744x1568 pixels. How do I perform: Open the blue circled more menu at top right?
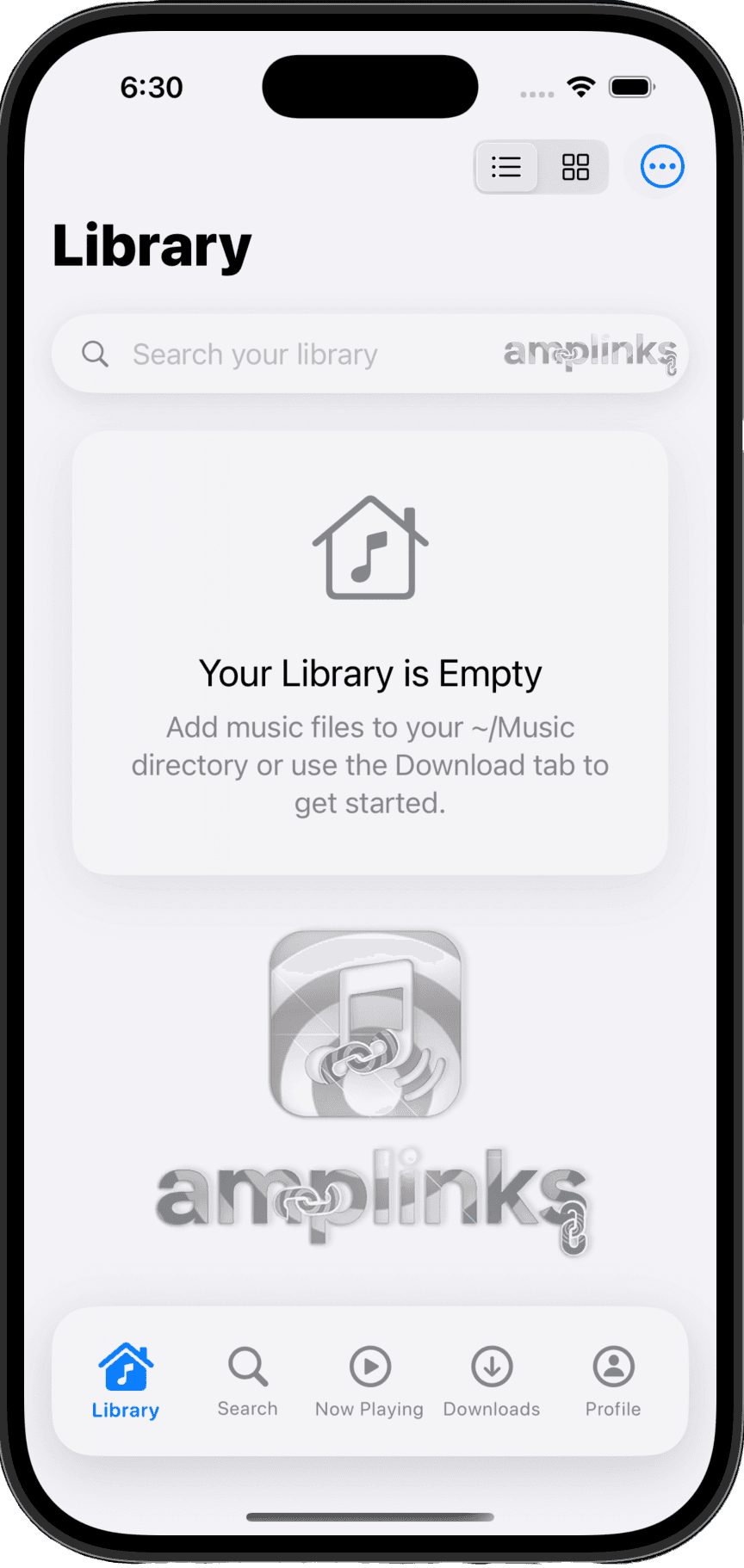click(x=659, y=166)
